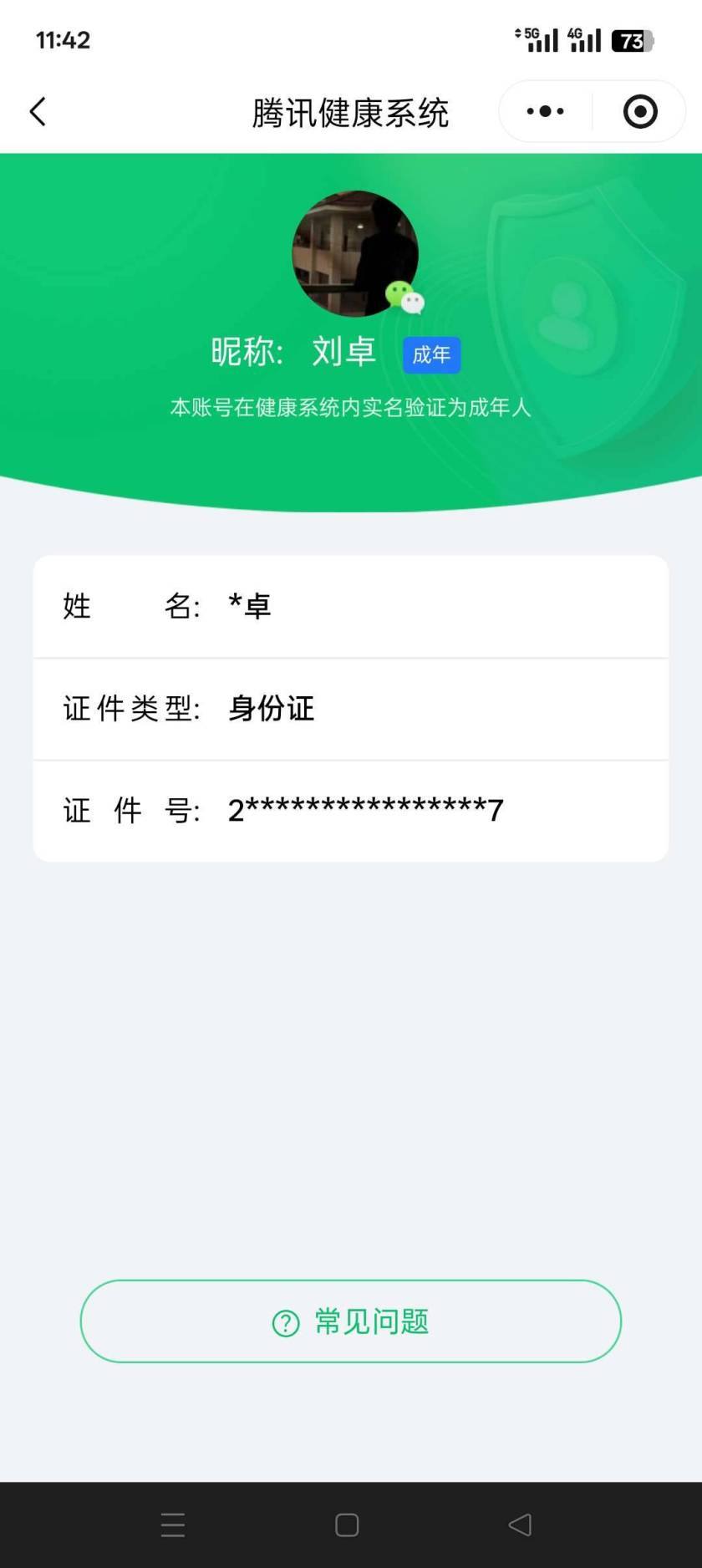This screenshot has width=702, height=1568.
Task: Tap the system back triangle in navigation bar
Action: (x=520, y=1525)
